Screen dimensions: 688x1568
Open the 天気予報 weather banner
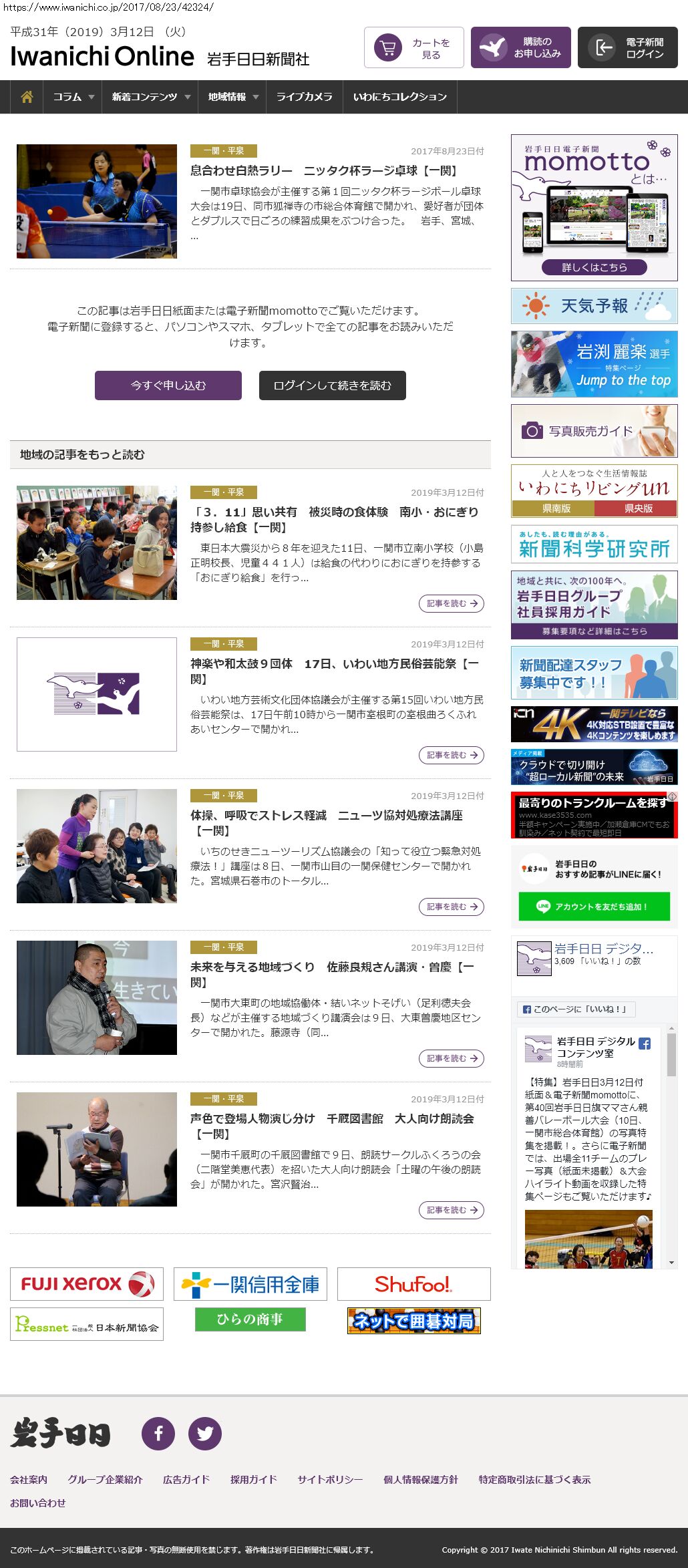(594, 306)
